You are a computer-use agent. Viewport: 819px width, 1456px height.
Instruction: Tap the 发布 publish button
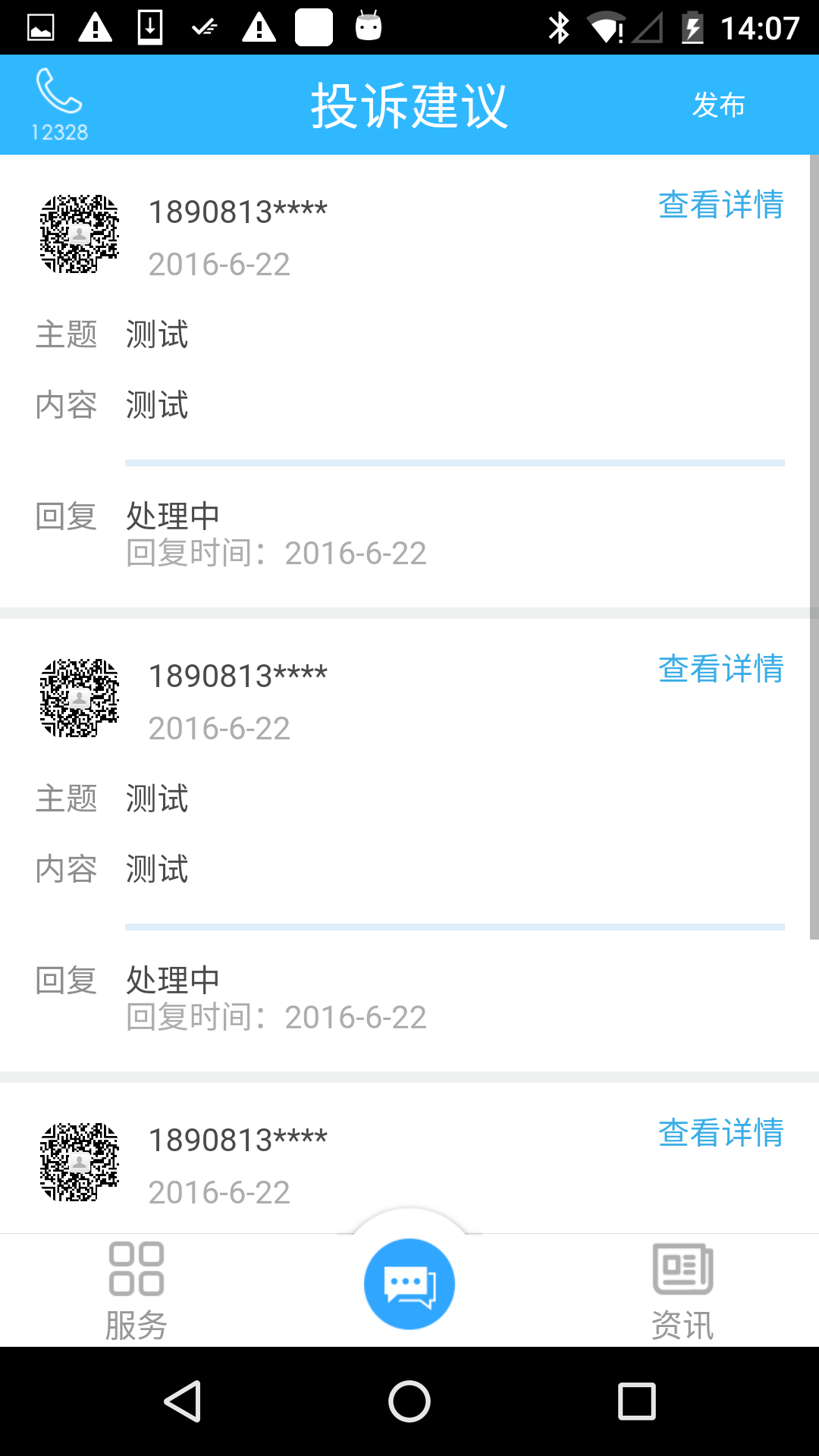(x=718, y=105)
